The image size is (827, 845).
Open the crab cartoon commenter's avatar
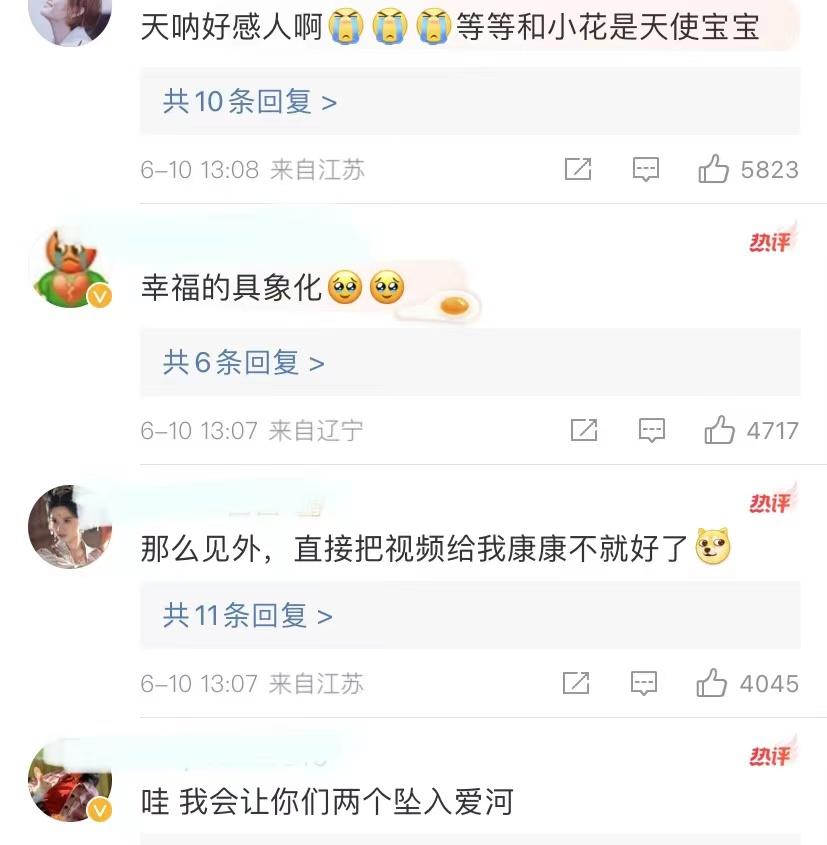click(x=70, y=268)
